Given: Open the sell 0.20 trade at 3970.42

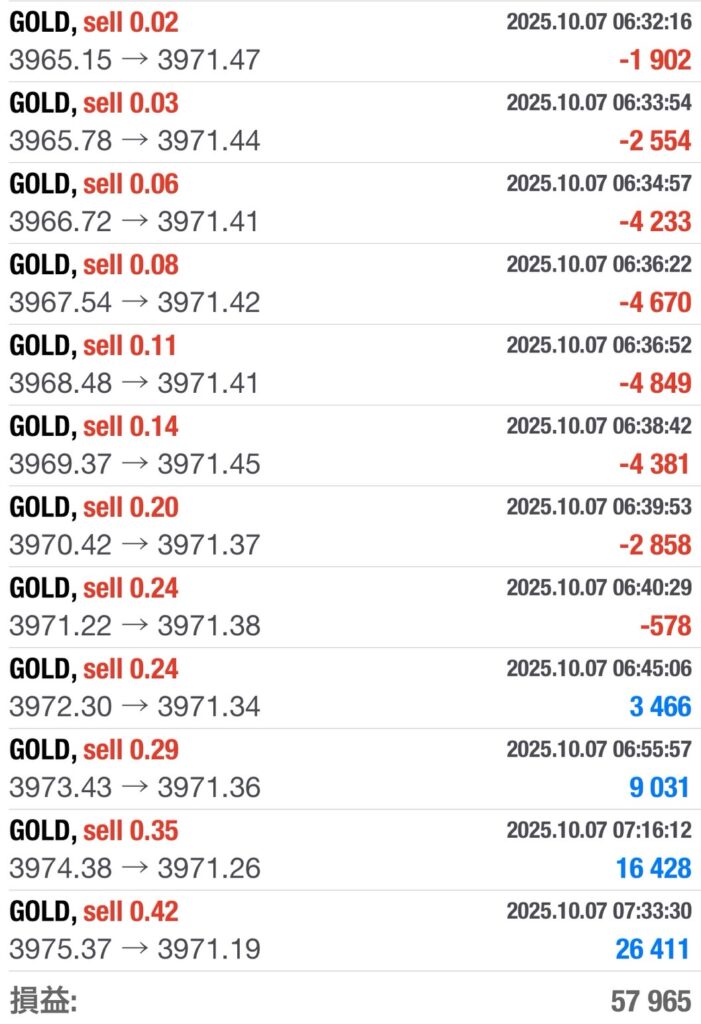Looking at the screenshot, I should (x=350, y=527).
